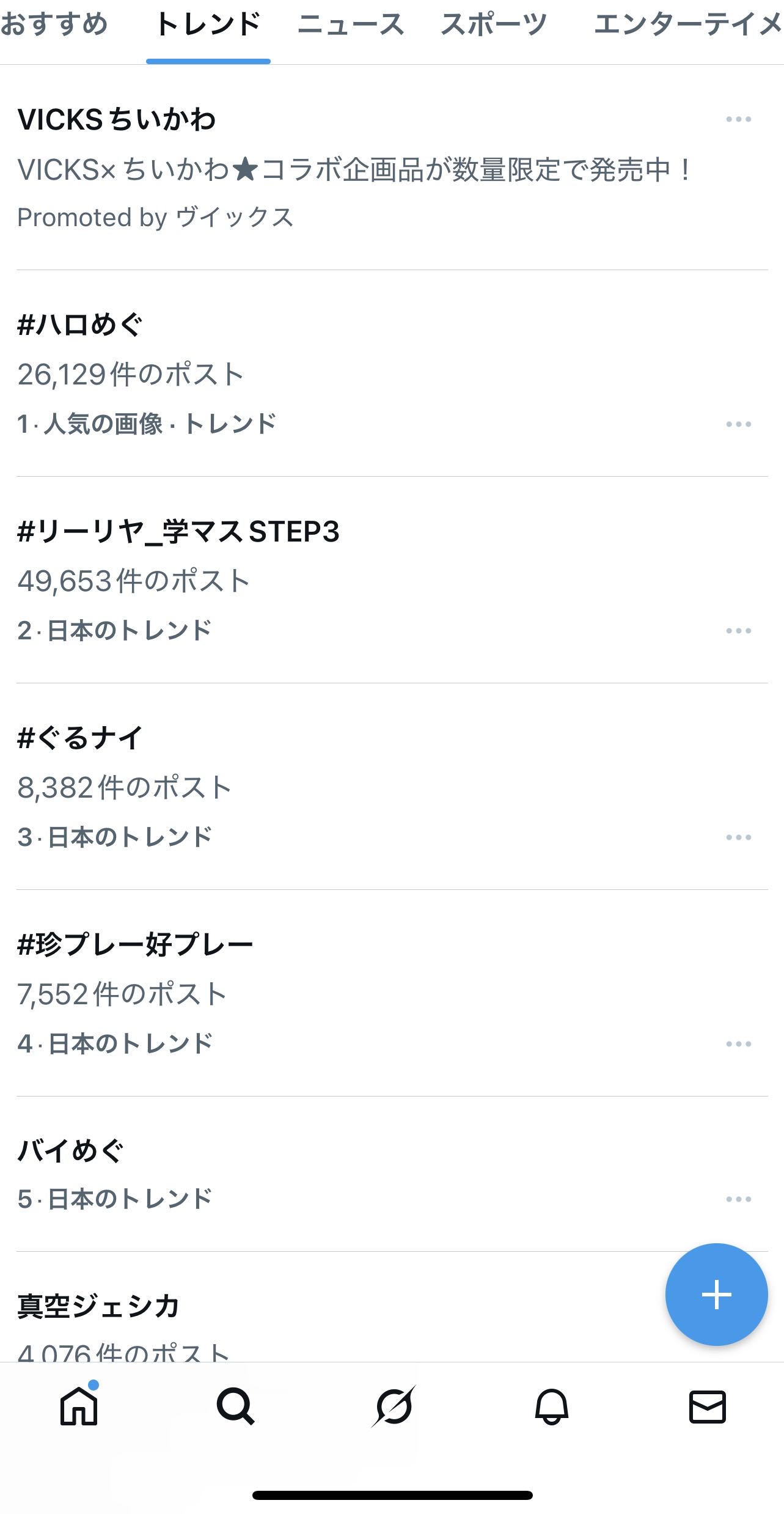Go to the Home tab
The image size is (784, 1514).
[79, 1407]
